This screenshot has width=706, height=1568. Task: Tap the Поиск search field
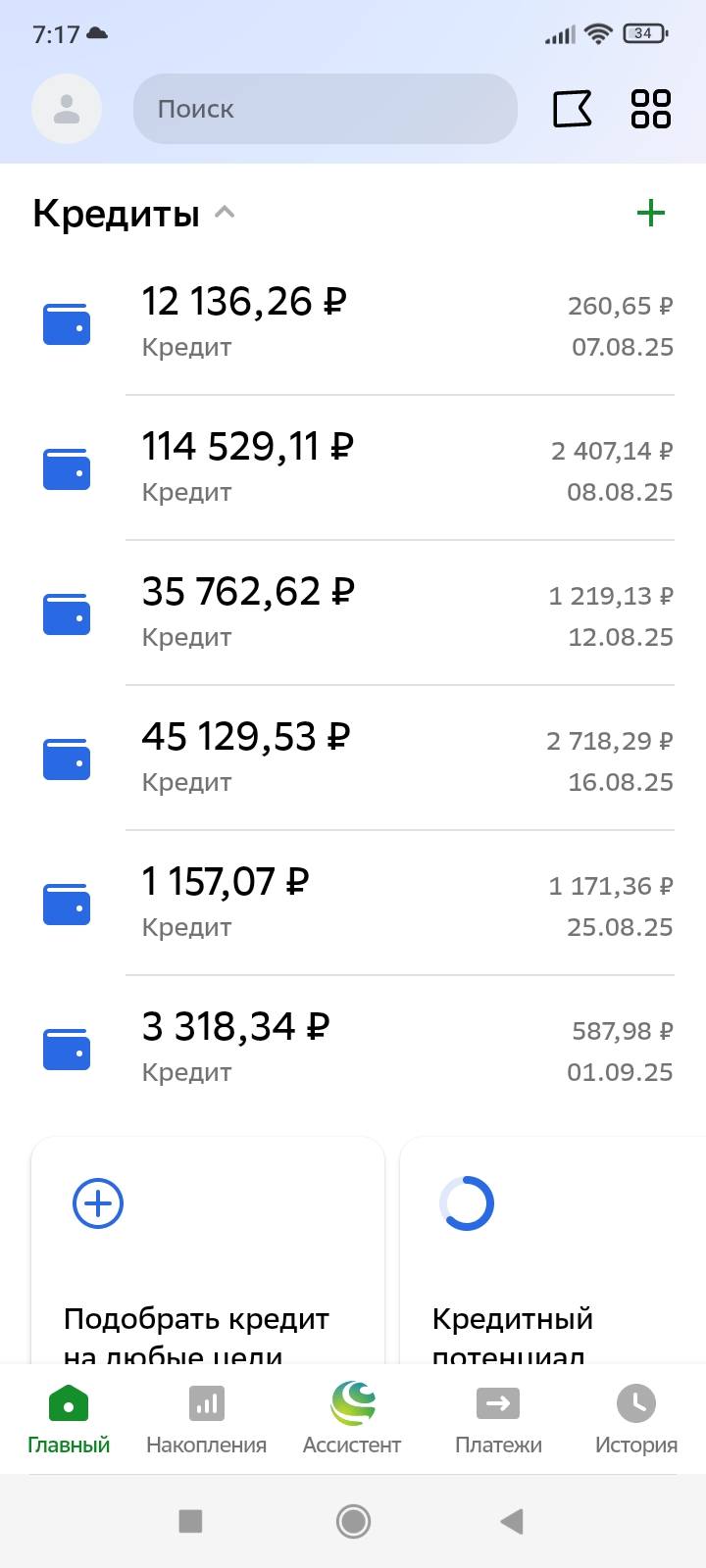[x=325, y=109]
